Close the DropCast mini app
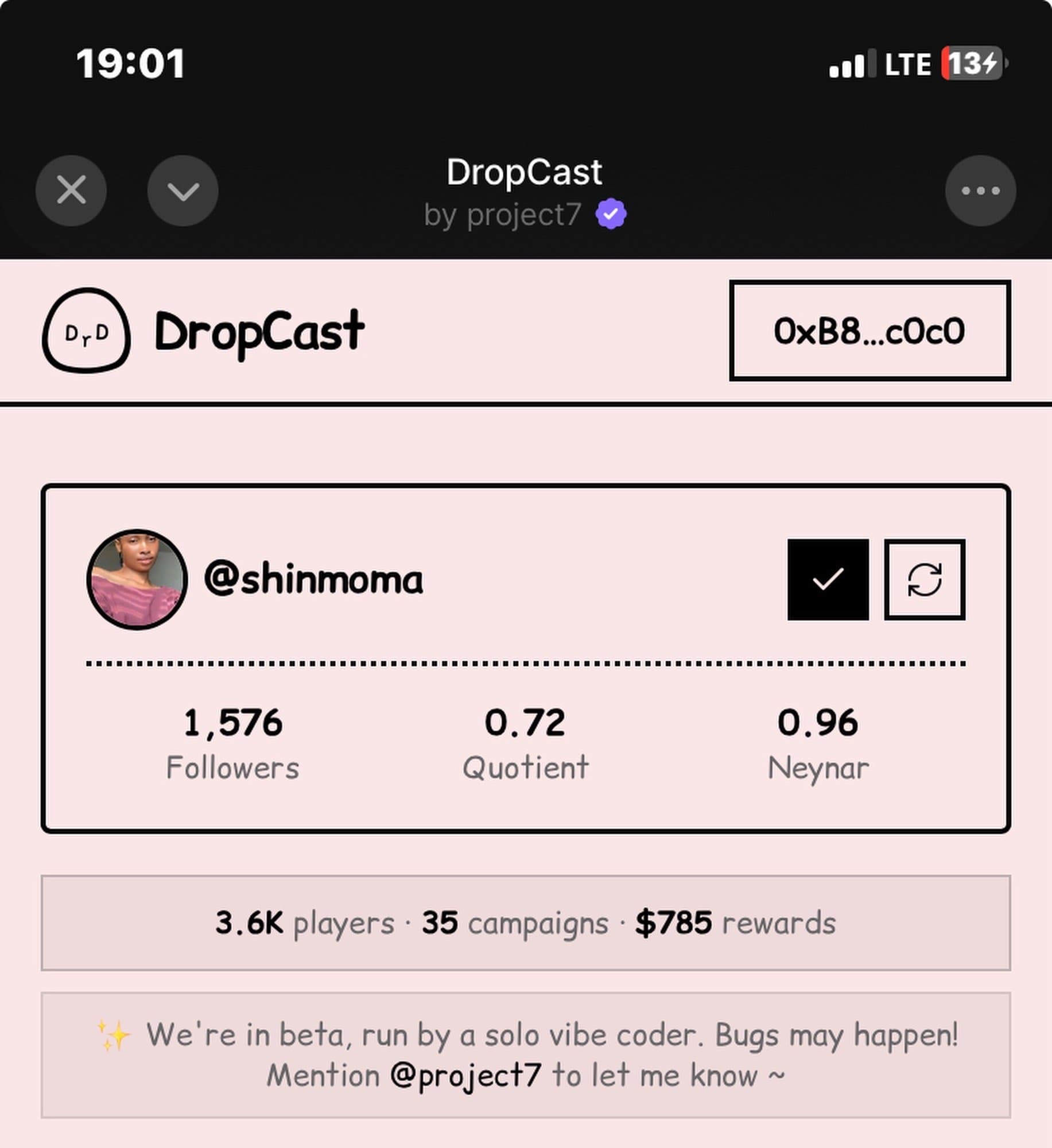The image size is (1052, 1148). point(71,191)
